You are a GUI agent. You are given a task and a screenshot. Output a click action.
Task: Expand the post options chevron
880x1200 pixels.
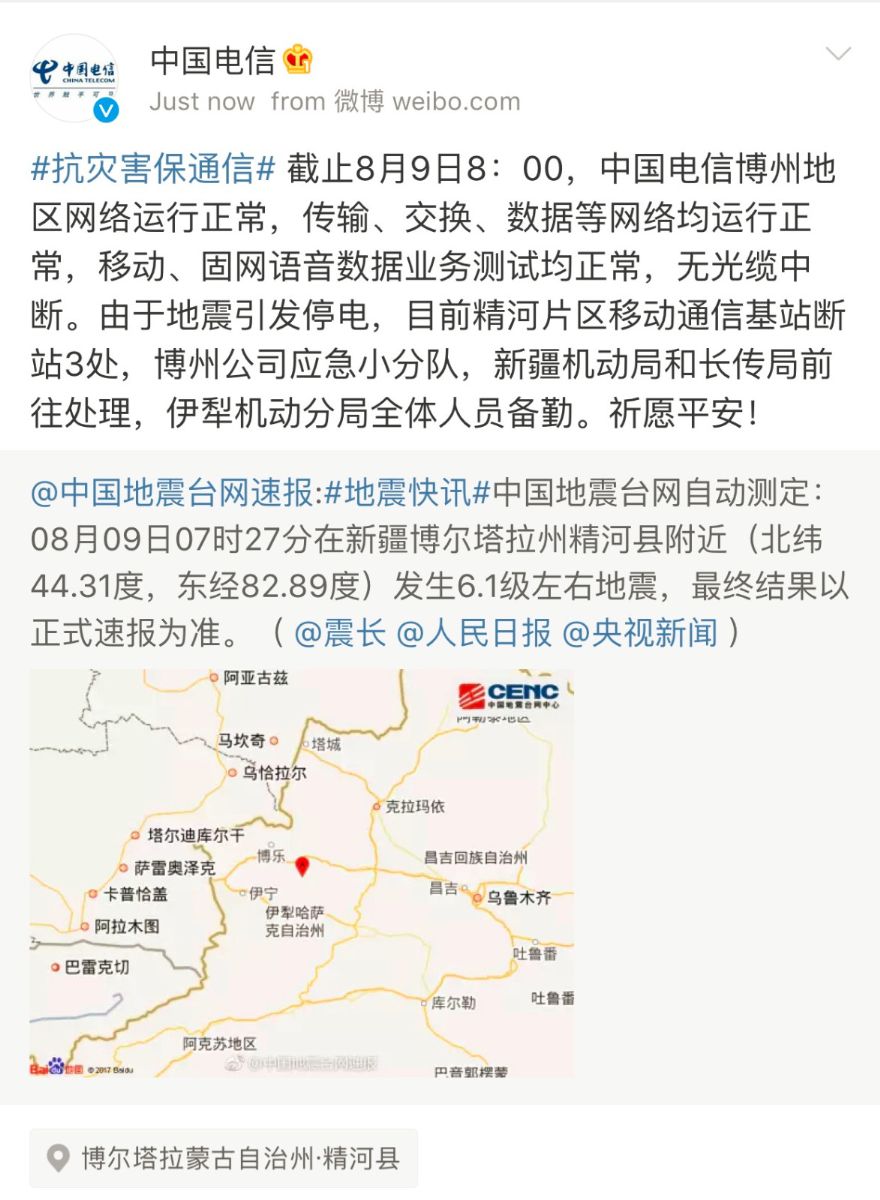coord(837,54)
